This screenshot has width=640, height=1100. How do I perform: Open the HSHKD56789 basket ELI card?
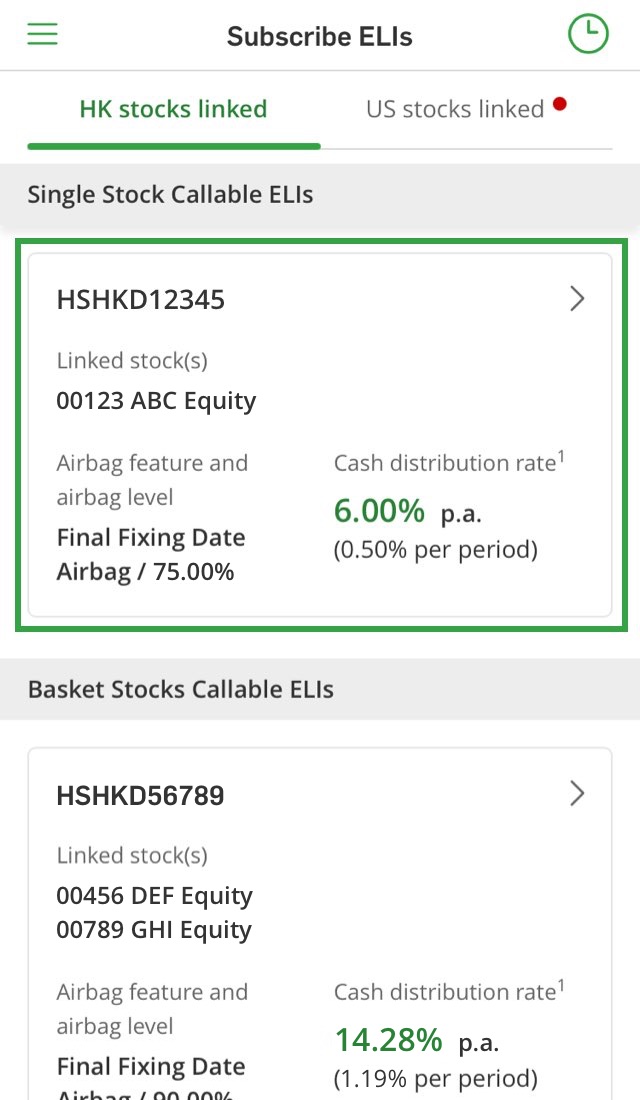coord(320,924)
